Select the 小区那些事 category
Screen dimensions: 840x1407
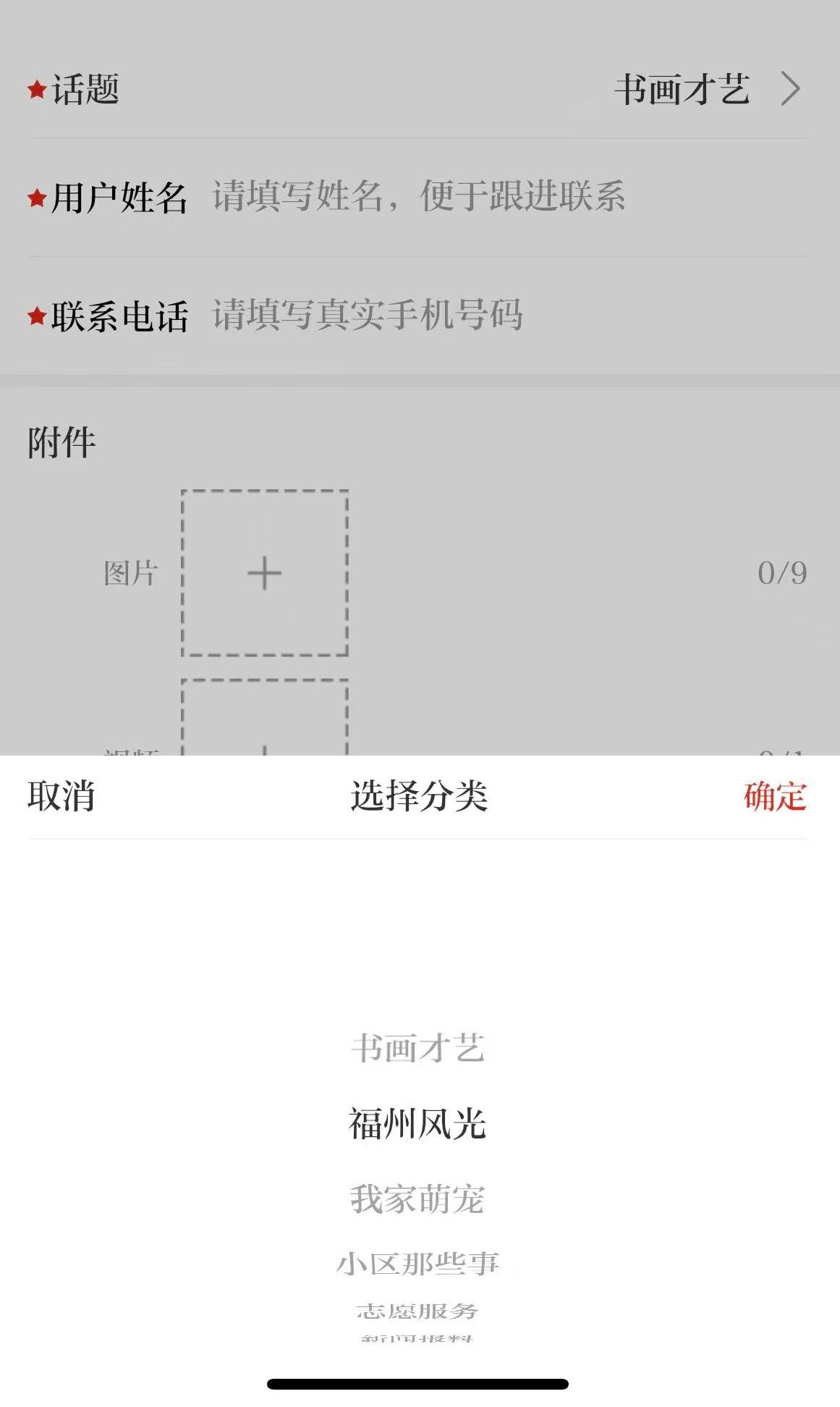click(418, 1263)
